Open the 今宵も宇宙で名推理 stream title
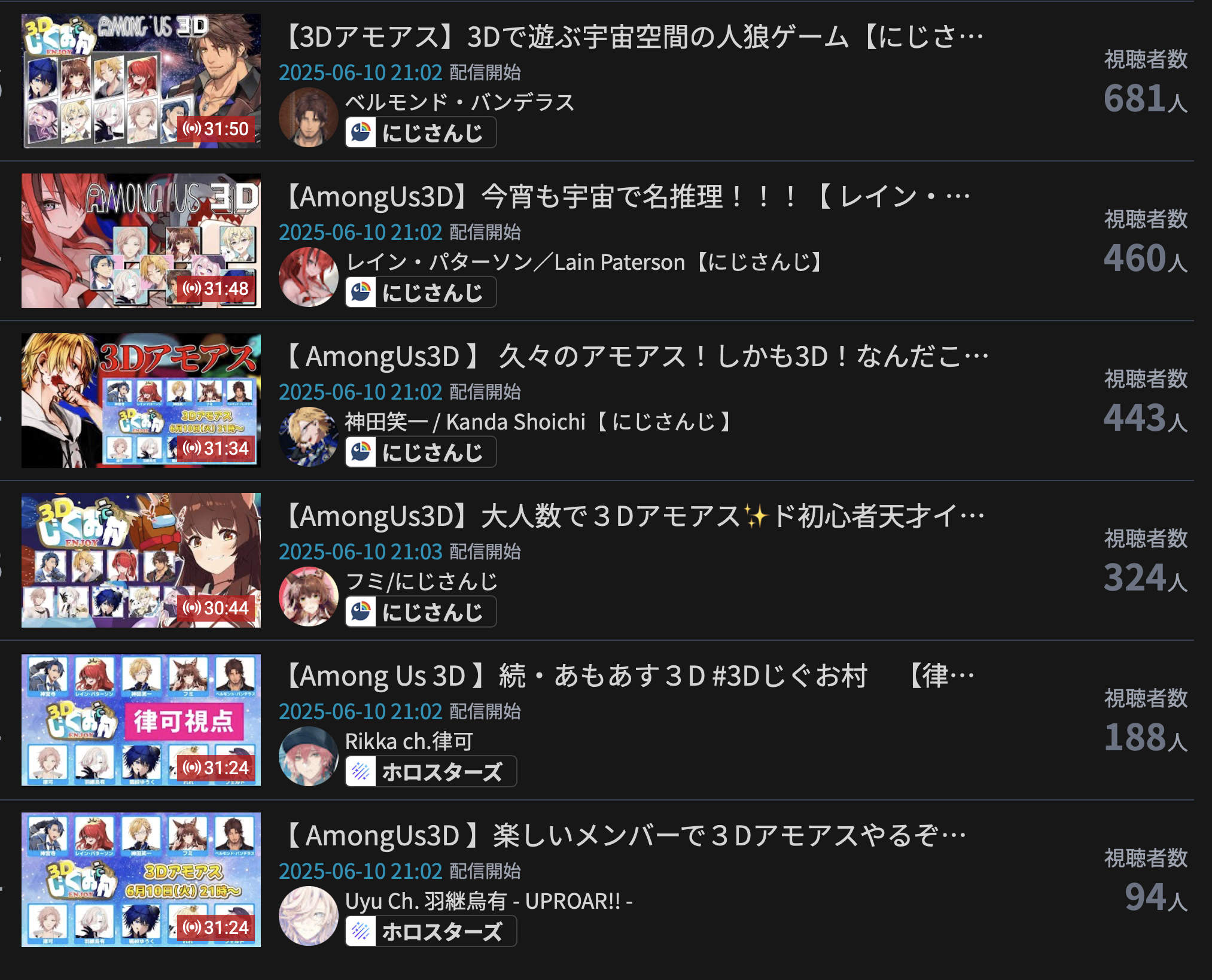1212x980 pixels. [625, 197]
